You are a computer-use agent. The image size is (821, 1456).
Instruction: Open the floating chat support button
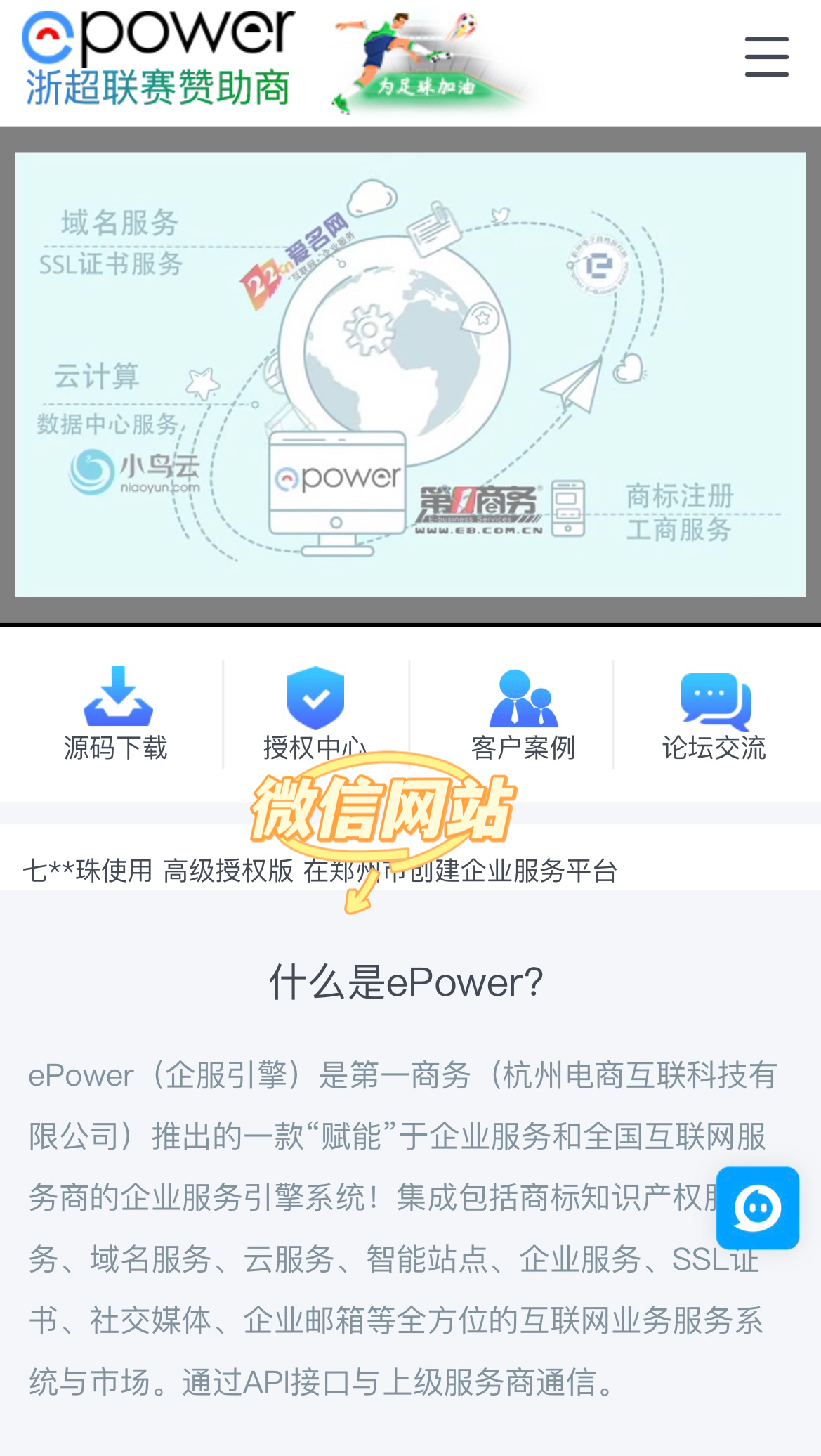click(x=757, y=1208)
